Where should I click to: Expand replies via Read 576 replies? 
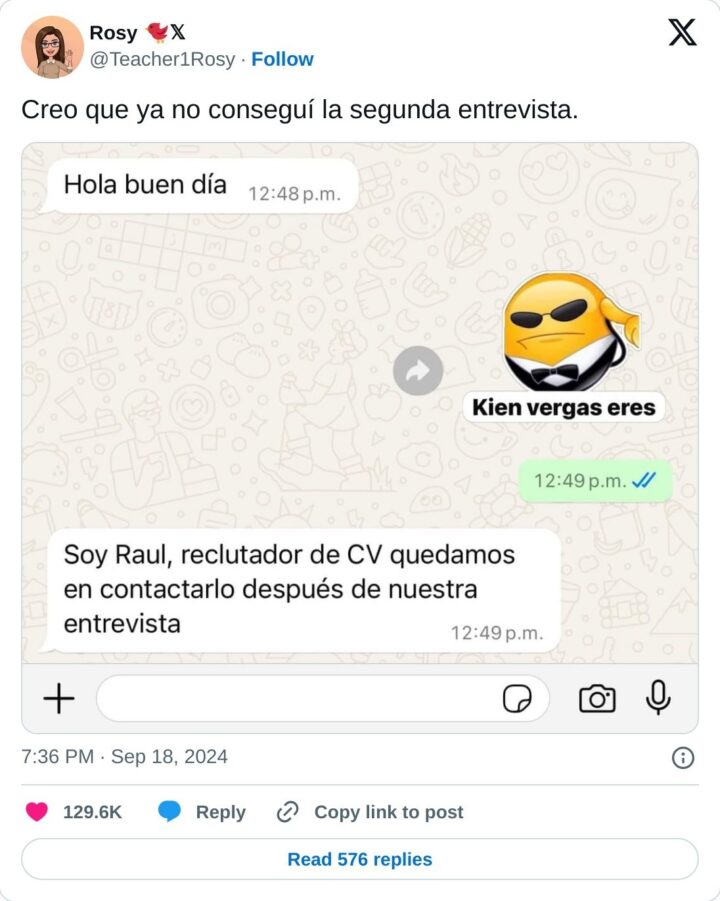[x=360, y=859]
